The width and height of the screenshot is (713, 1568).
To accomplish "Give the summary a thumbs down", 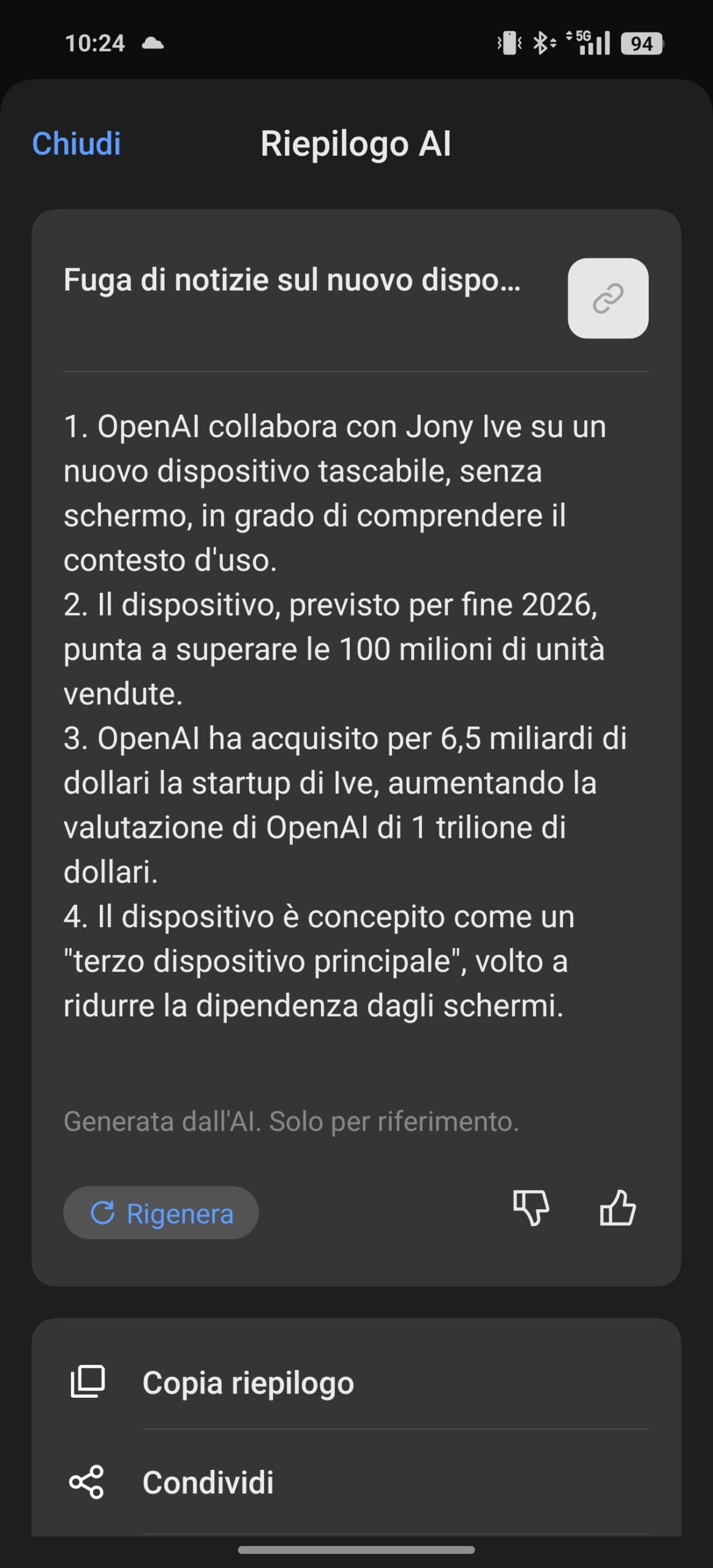I will pos(530,1207).
